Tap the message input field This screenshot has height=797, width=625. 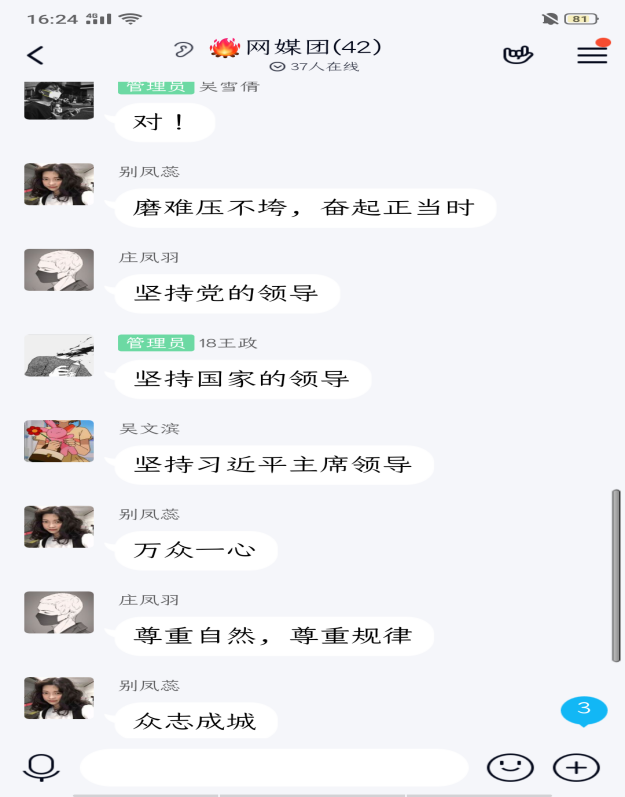(273, 767)
